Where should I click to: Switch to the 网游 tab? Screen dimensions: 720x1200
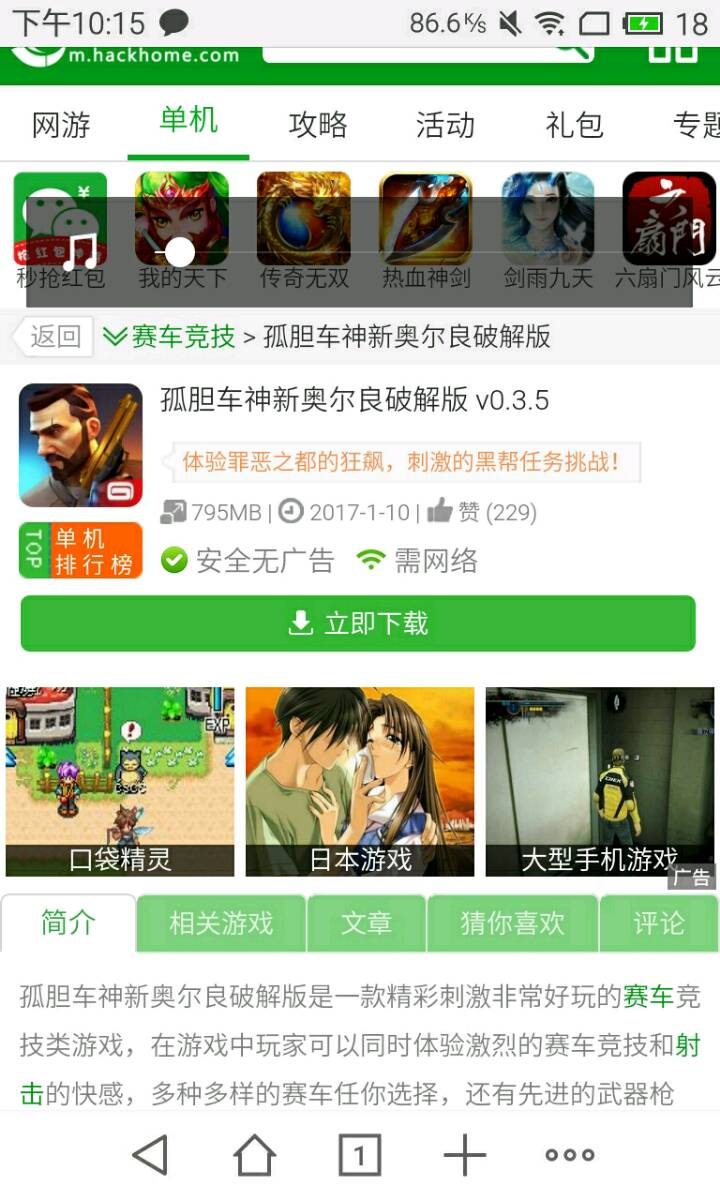(x=61, y=125)
